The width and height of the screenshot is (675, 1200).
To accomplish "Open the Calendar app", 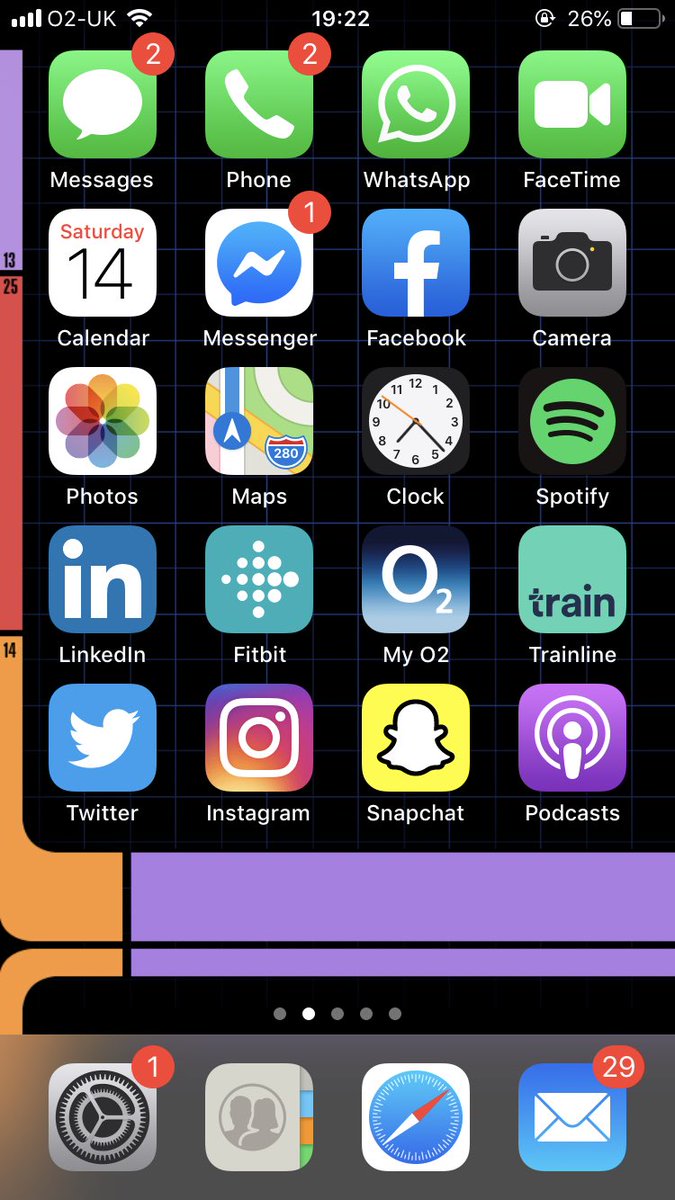I will [102, 263].
